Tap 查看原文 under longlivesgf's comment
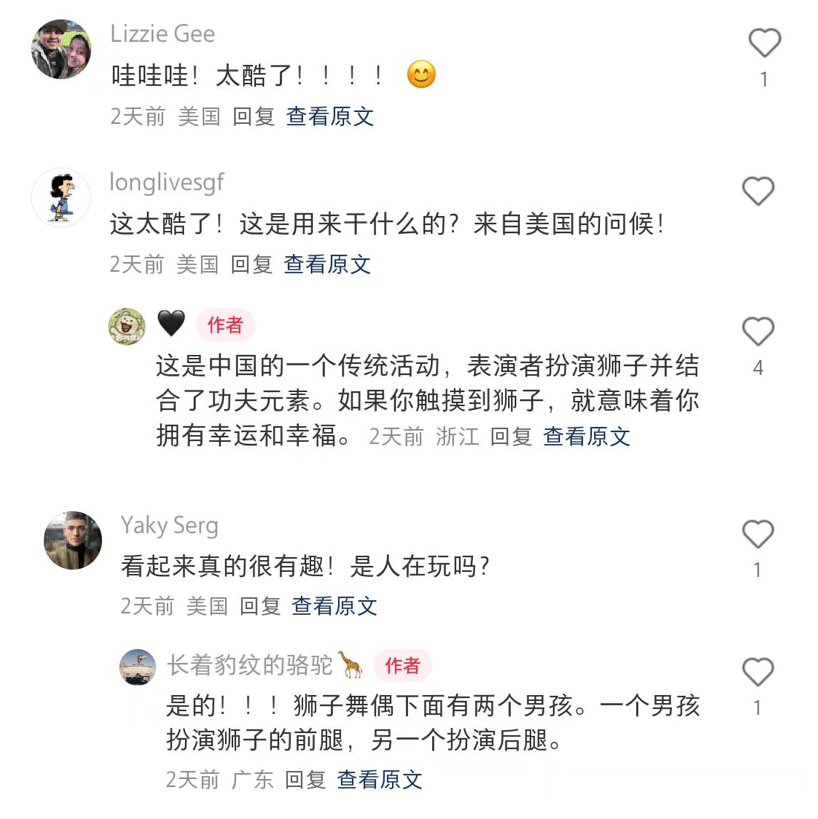The width and height of the screenshot is (818, 819). coord(327,264)
